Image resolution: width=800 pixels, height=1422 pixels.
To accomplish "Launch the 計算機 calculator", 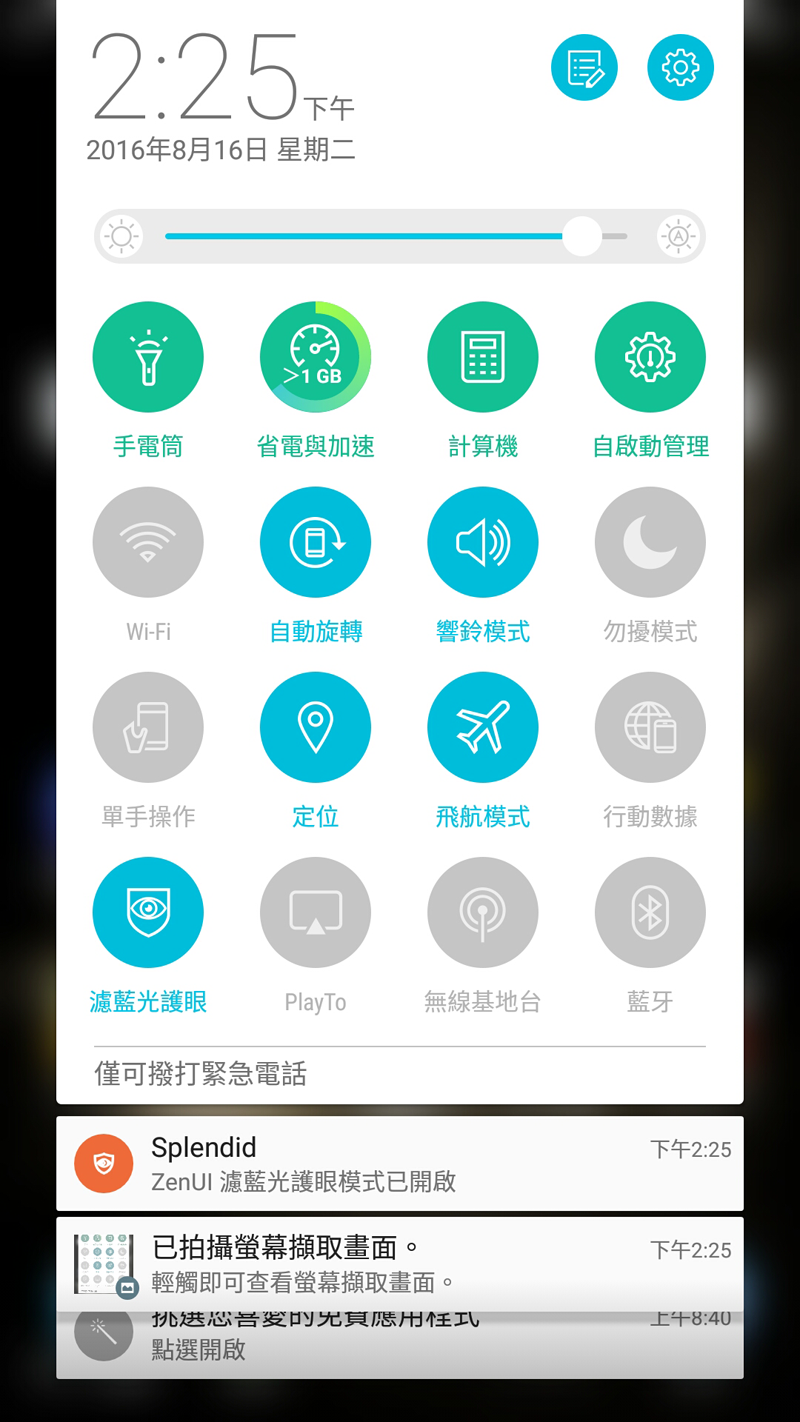I will pos(483,358).
